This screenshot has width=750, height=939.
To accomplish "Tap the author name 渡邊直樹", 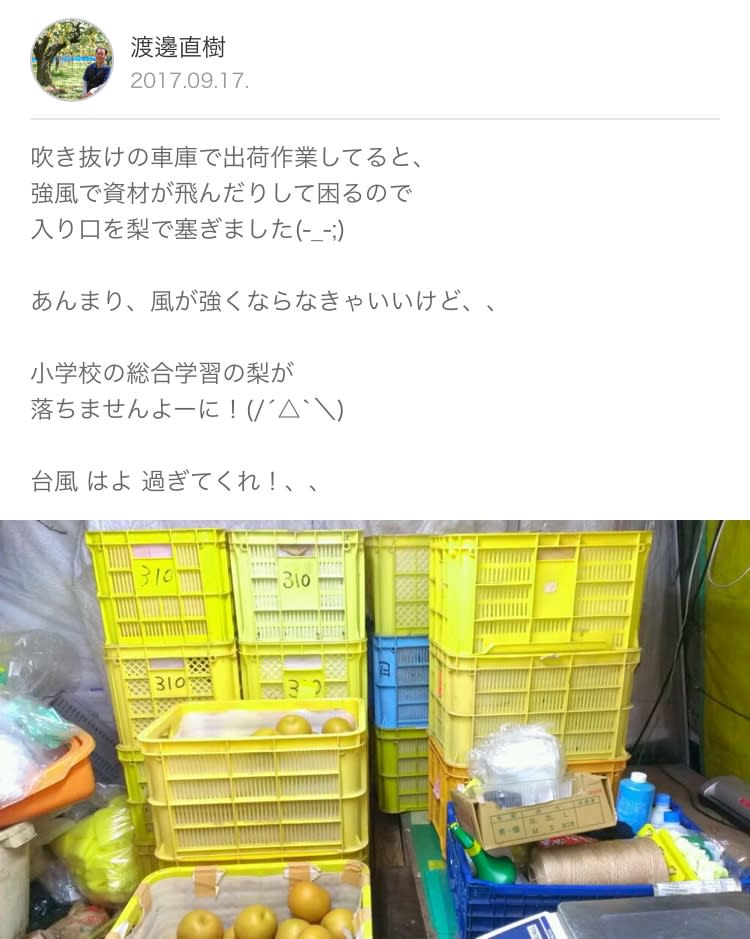I will point(178,46).
